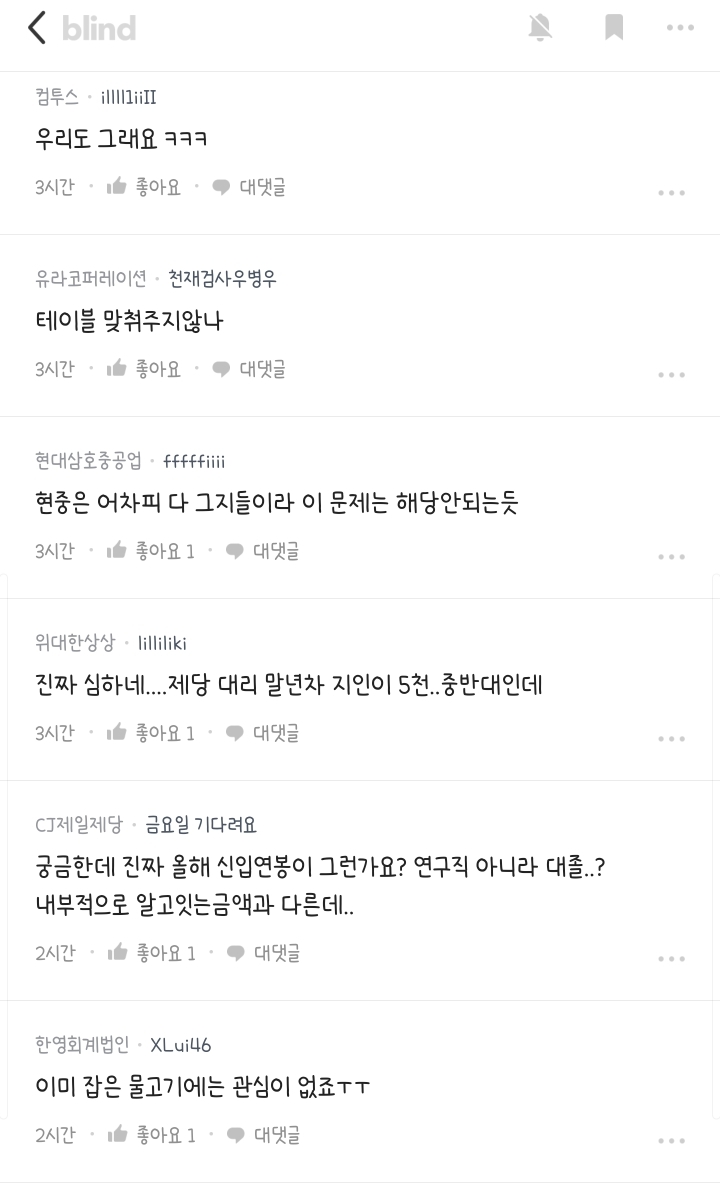Image resolution: width=720 pixels, height=1199 pixels.
Task: Reply to the CJ제일제당 comment
Action: coord(263,953)
